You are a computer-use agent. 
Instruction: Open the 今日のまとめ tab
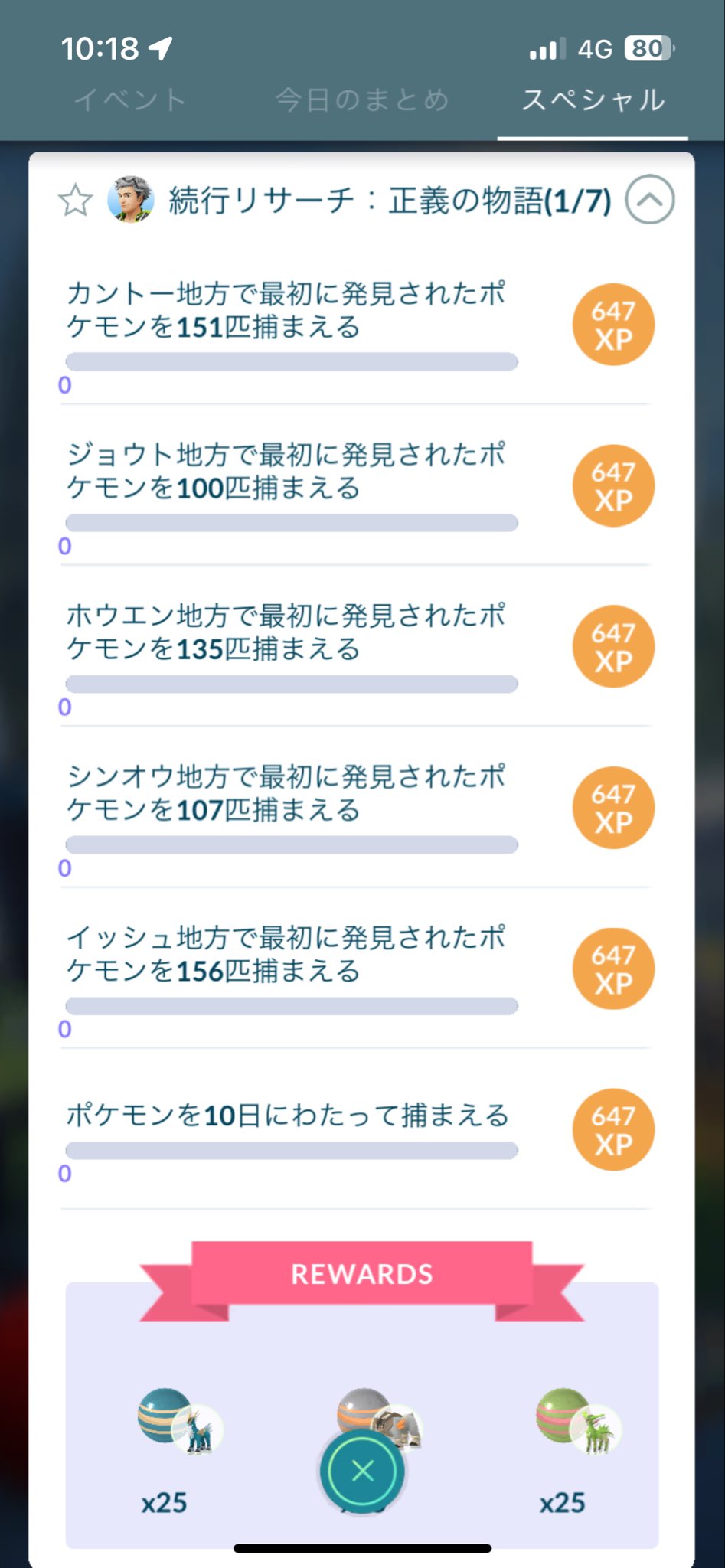361,100
